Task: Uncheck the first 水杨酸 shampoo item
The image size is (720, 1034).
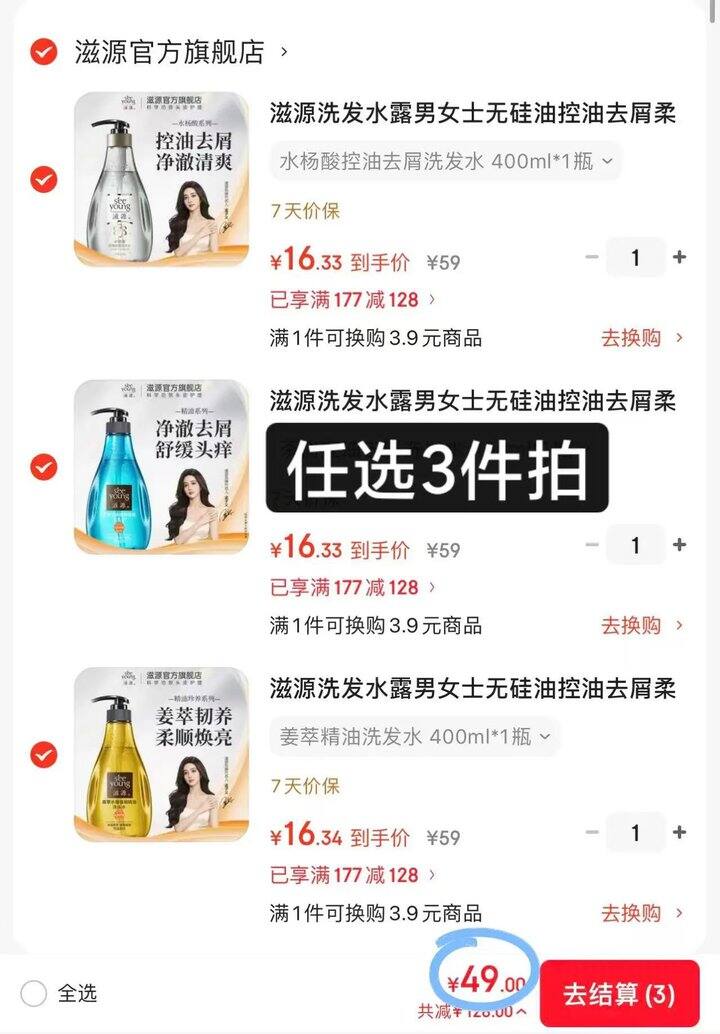Action: [x=41, y=180]
